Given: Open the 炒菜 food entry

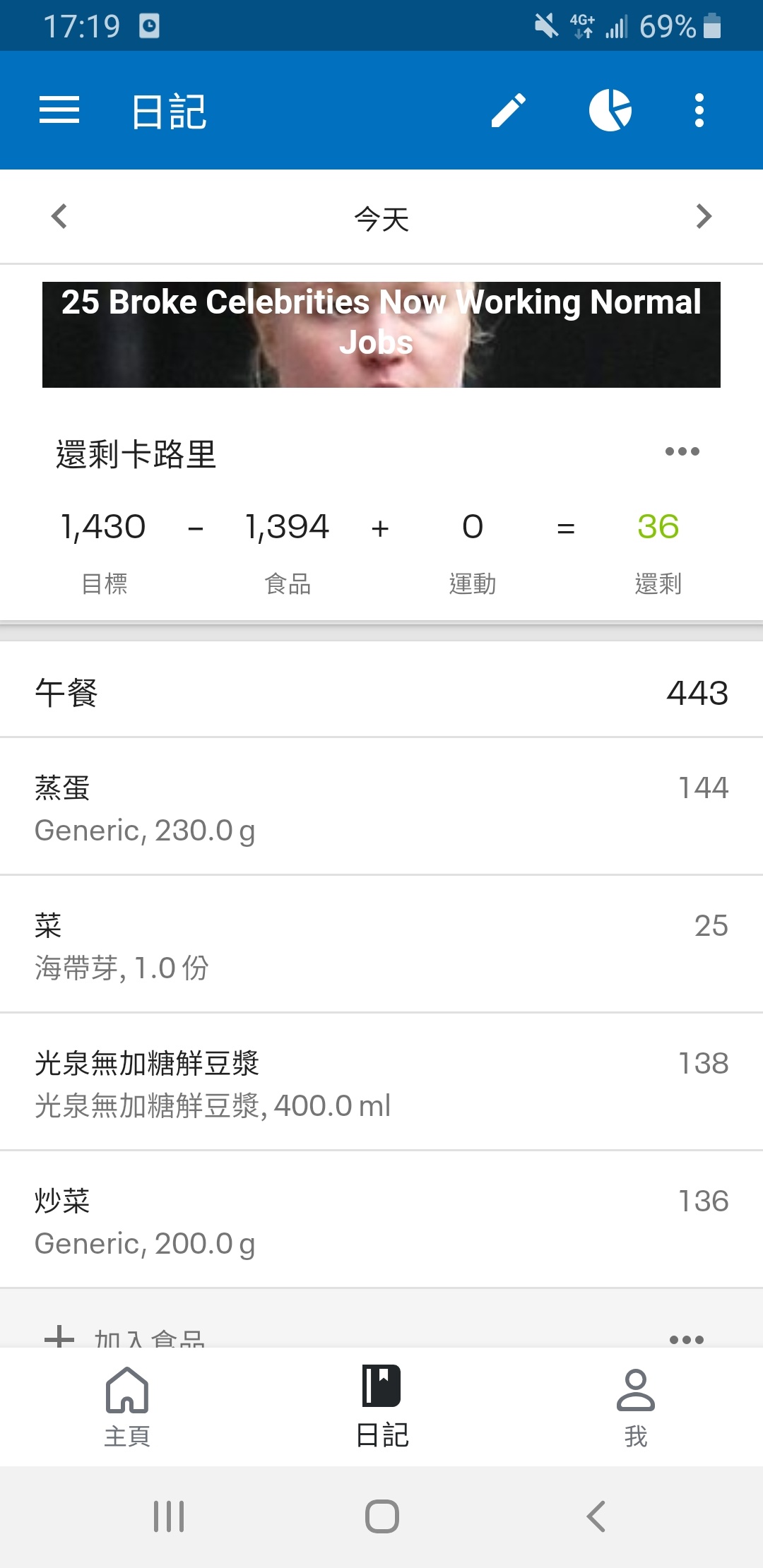Looking at the screenshot, I should coord(381,1220).
